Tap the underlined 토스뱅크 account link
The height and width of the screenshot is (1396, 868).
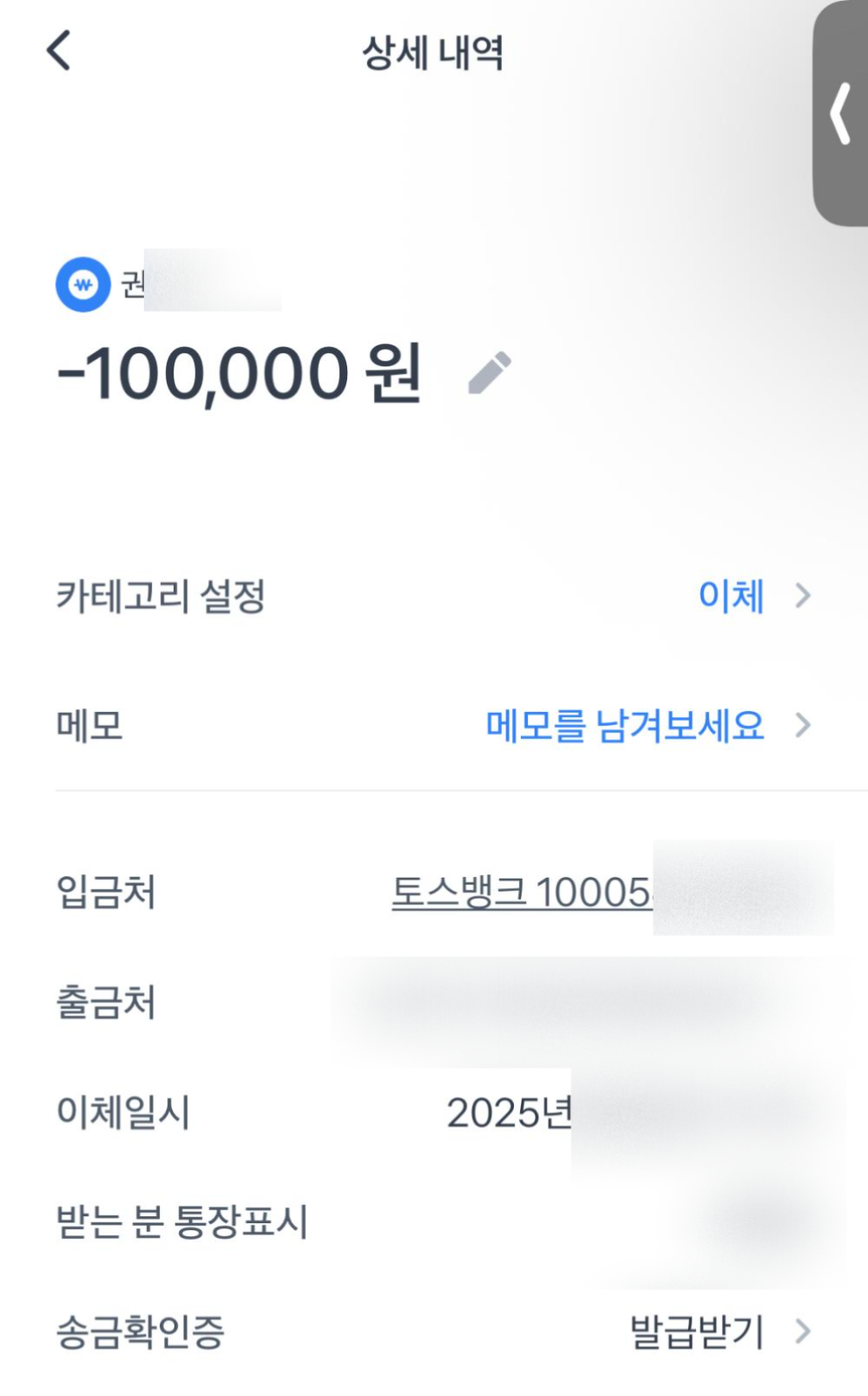point(521,892)
